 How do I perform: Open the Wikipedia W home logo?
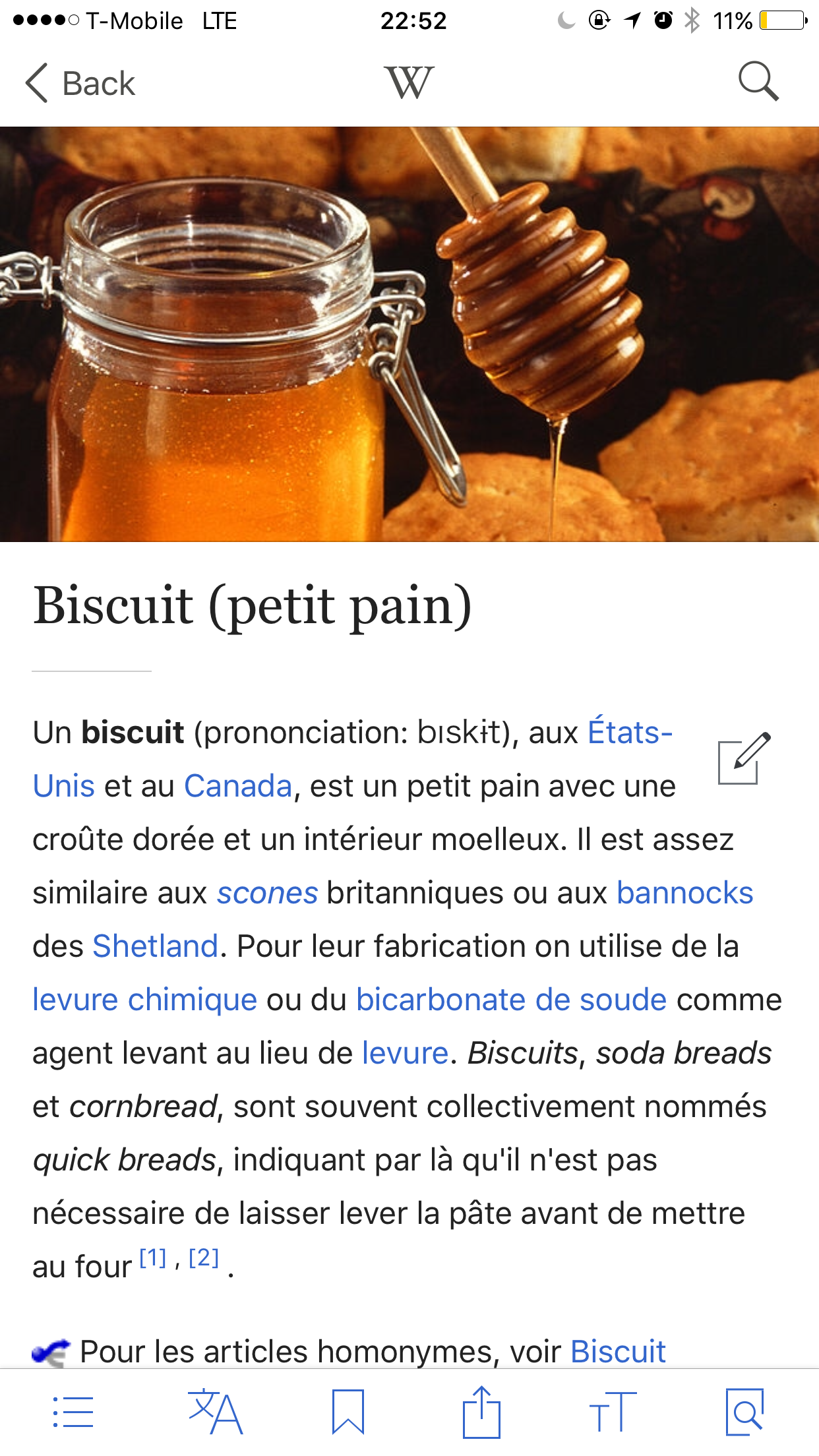point(409,83)
